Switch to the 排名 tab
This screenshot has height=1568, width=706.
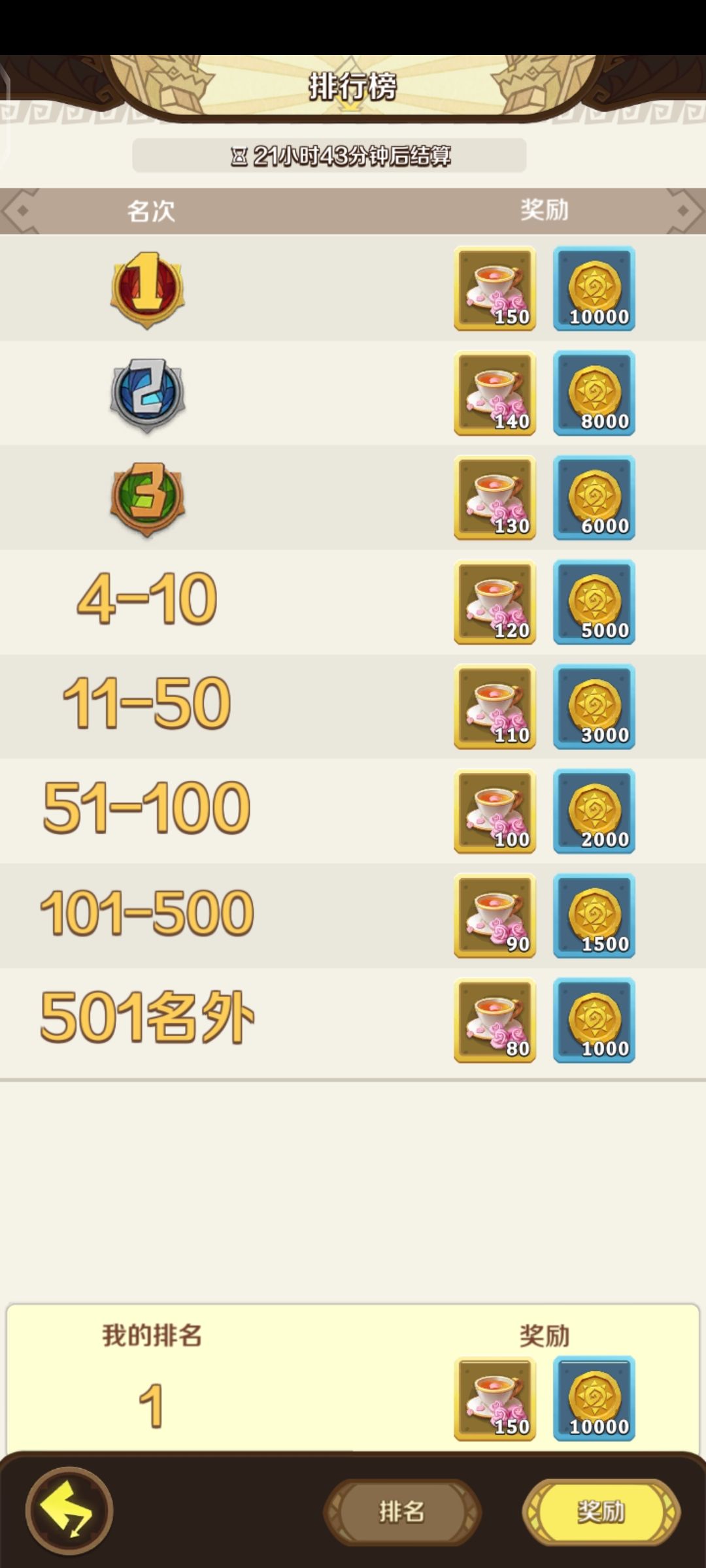403,1511
